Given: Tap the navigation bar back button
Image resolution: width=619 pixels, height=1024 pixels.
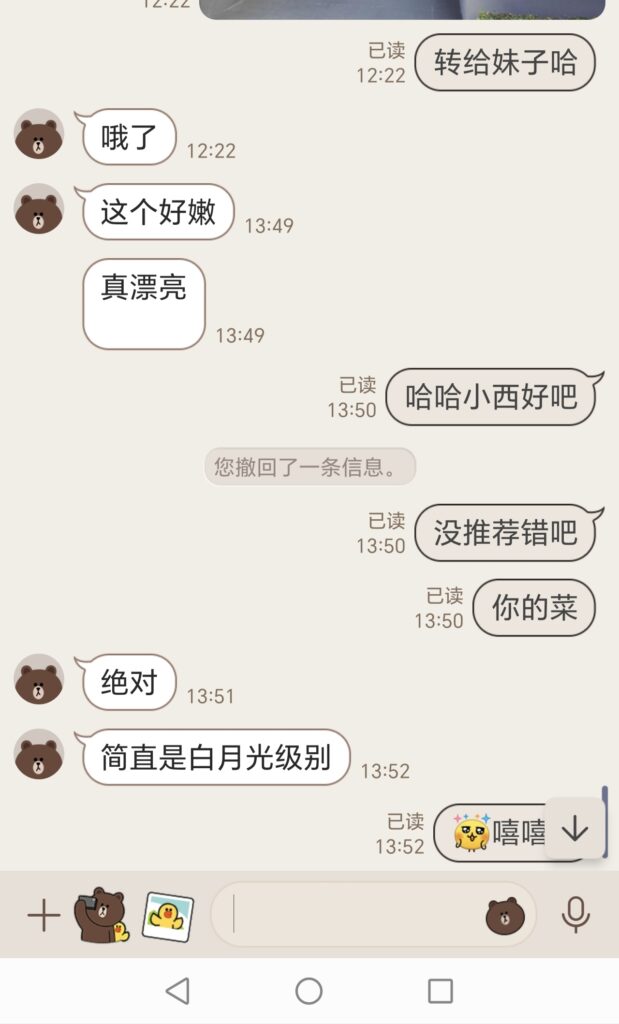Looking at the screenshot, I should point(178,990).
